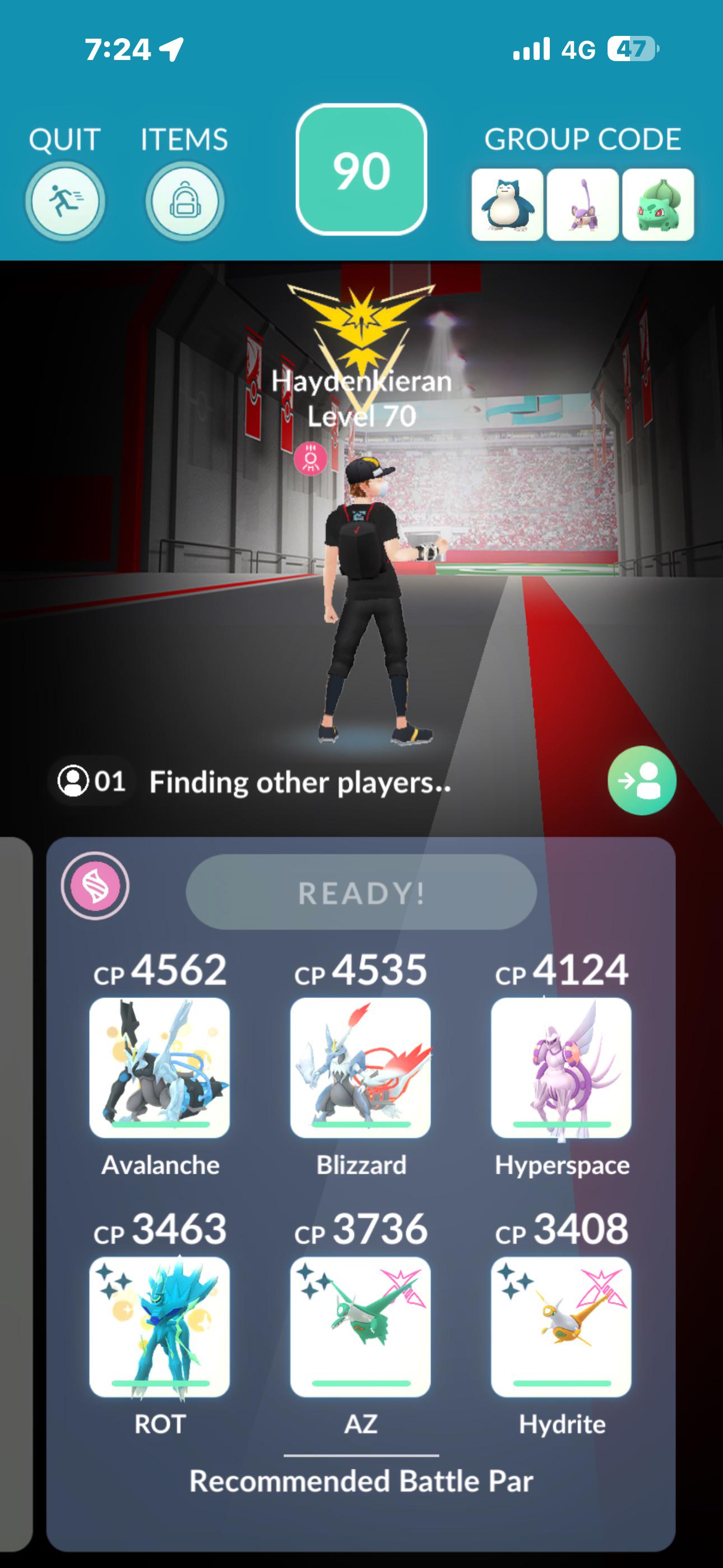
Task: Pick the Pokémon named ROT
Action: click(159, 1326)
